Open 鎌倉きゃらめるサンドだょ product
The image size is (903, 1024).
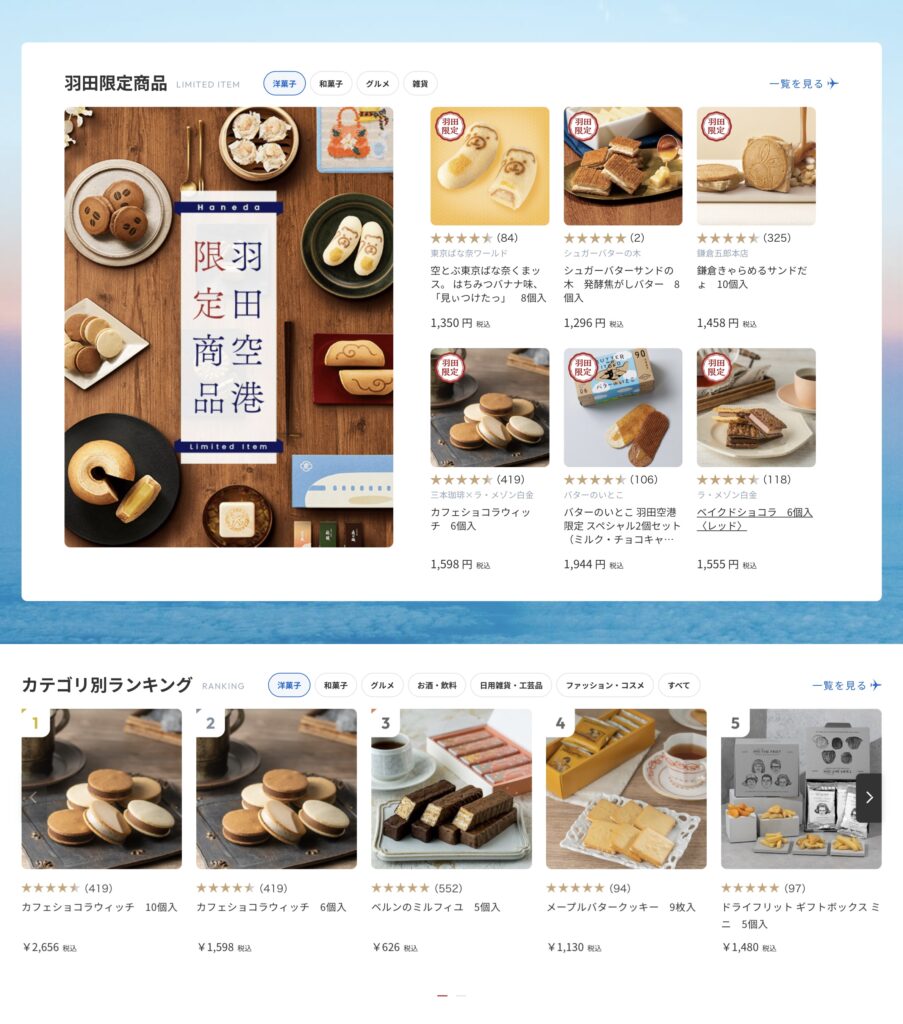click(755, 167)
